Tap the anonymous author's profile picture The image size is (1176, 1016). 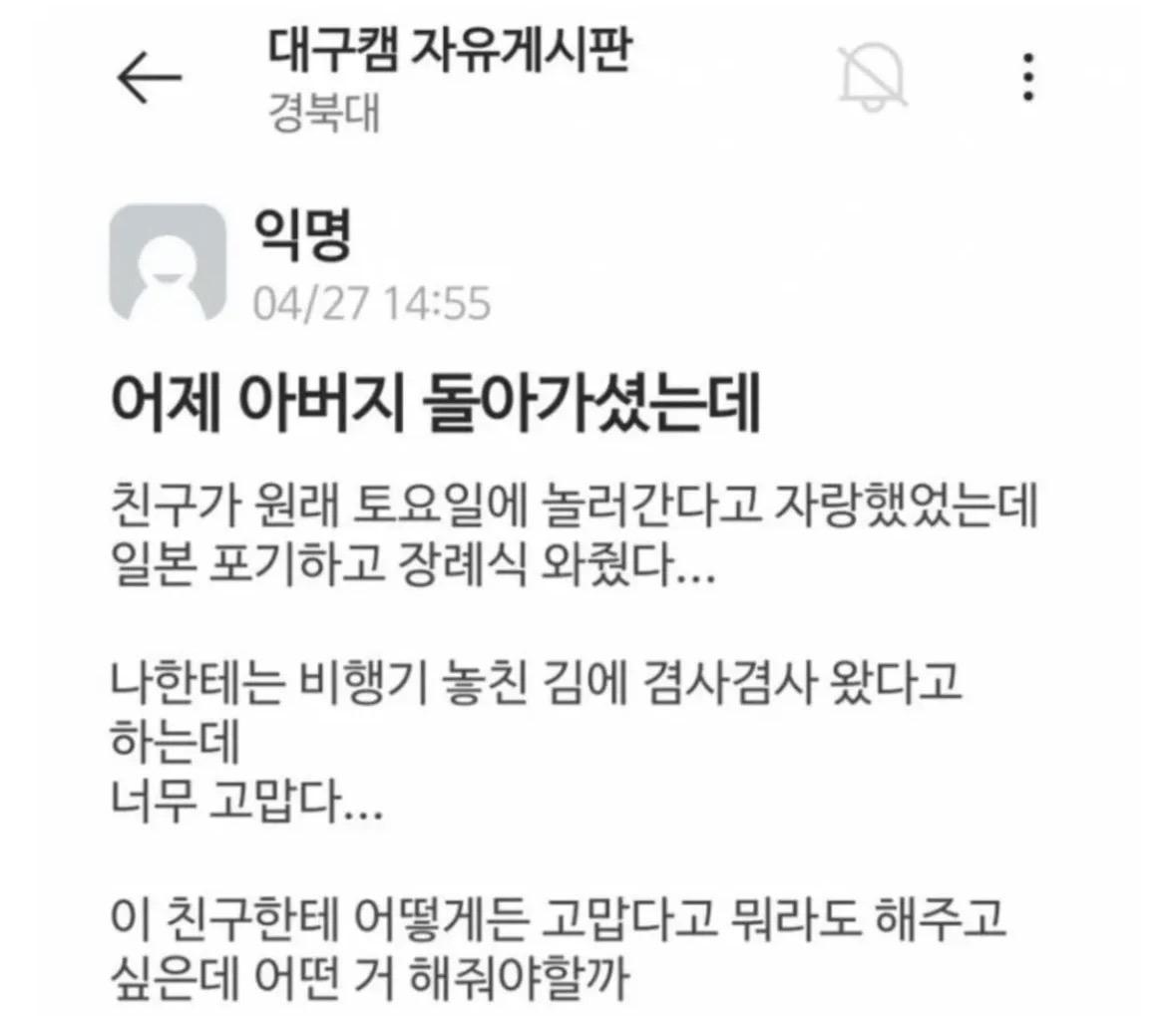tap(167, 262)
